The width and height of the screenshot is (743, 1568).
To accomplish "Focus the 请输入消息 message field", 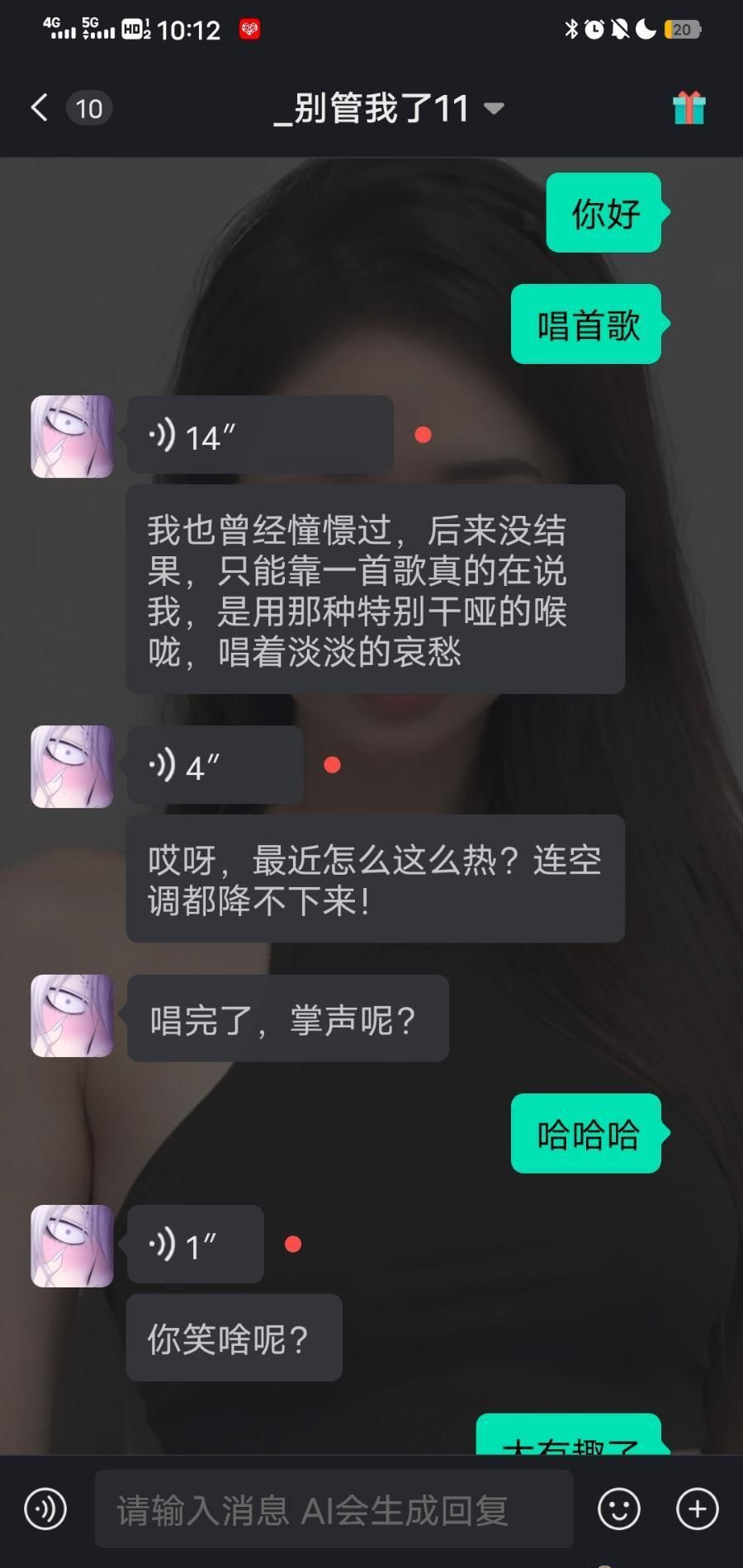I will [334, 1509].
